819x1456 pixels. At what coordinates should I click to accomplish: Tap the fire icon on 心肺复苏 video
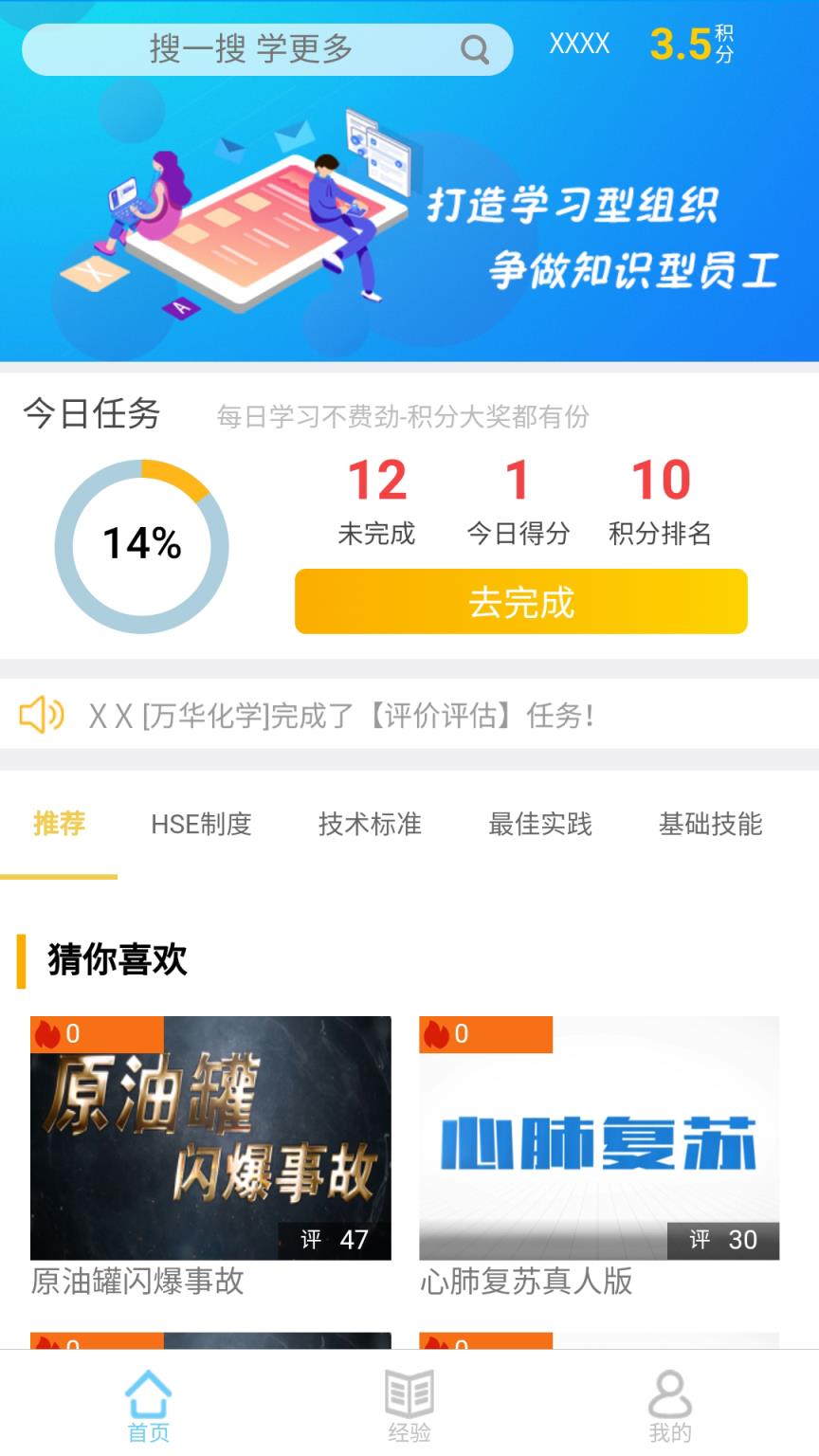(x=436, y=1034)
